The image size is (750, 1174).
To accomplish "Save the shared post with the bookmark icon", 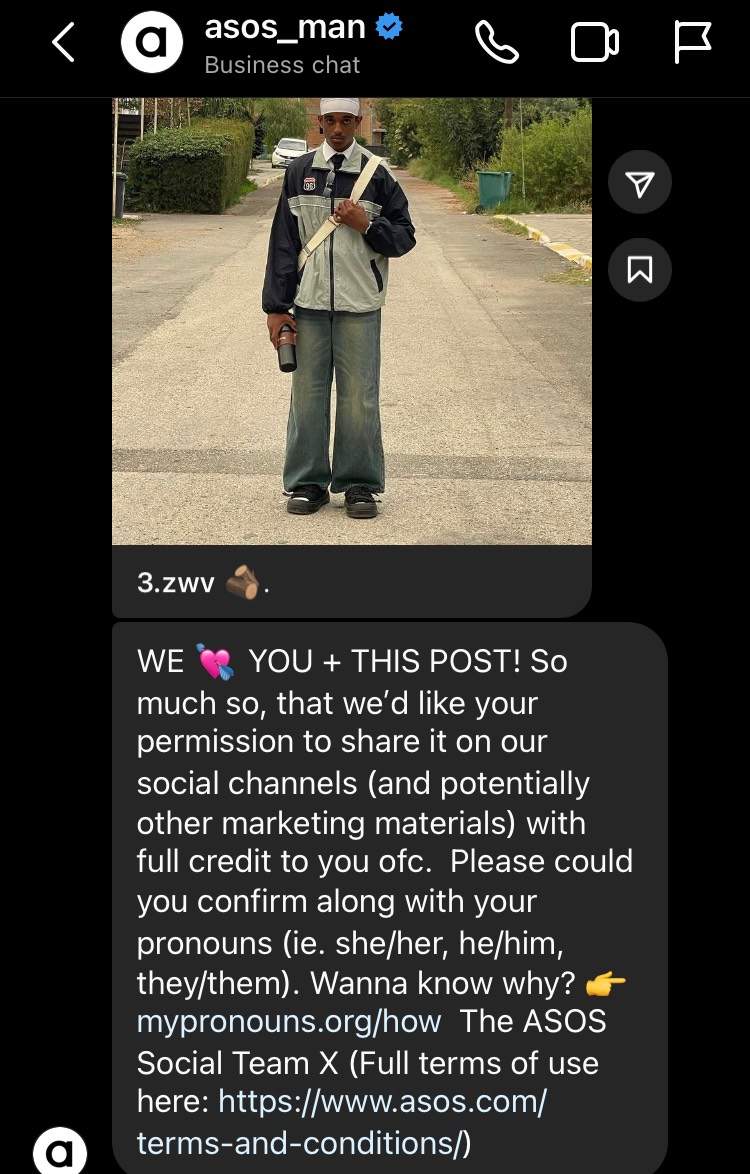I will click(x=640, y=269).
